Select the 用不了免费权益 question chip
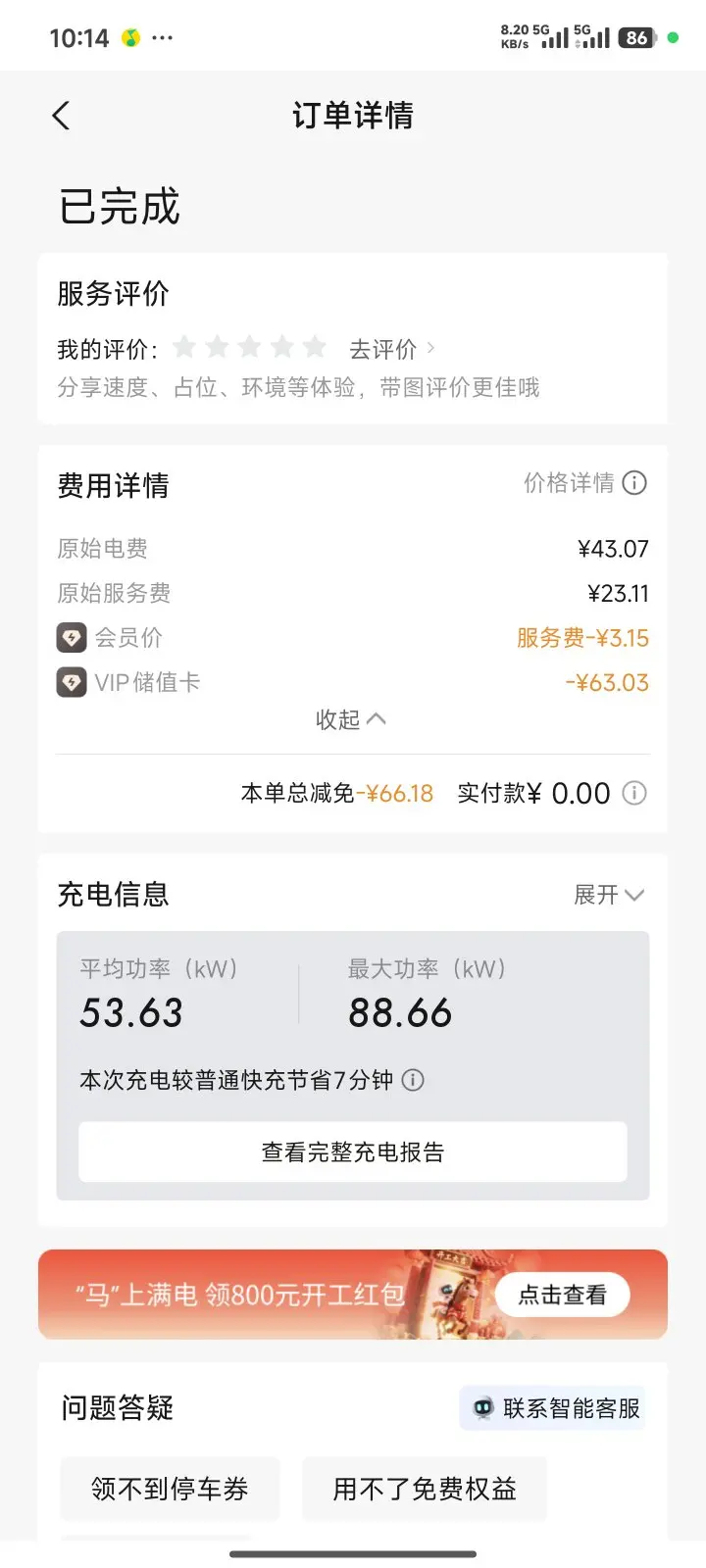The image size is (706, 1568). 425,1489
